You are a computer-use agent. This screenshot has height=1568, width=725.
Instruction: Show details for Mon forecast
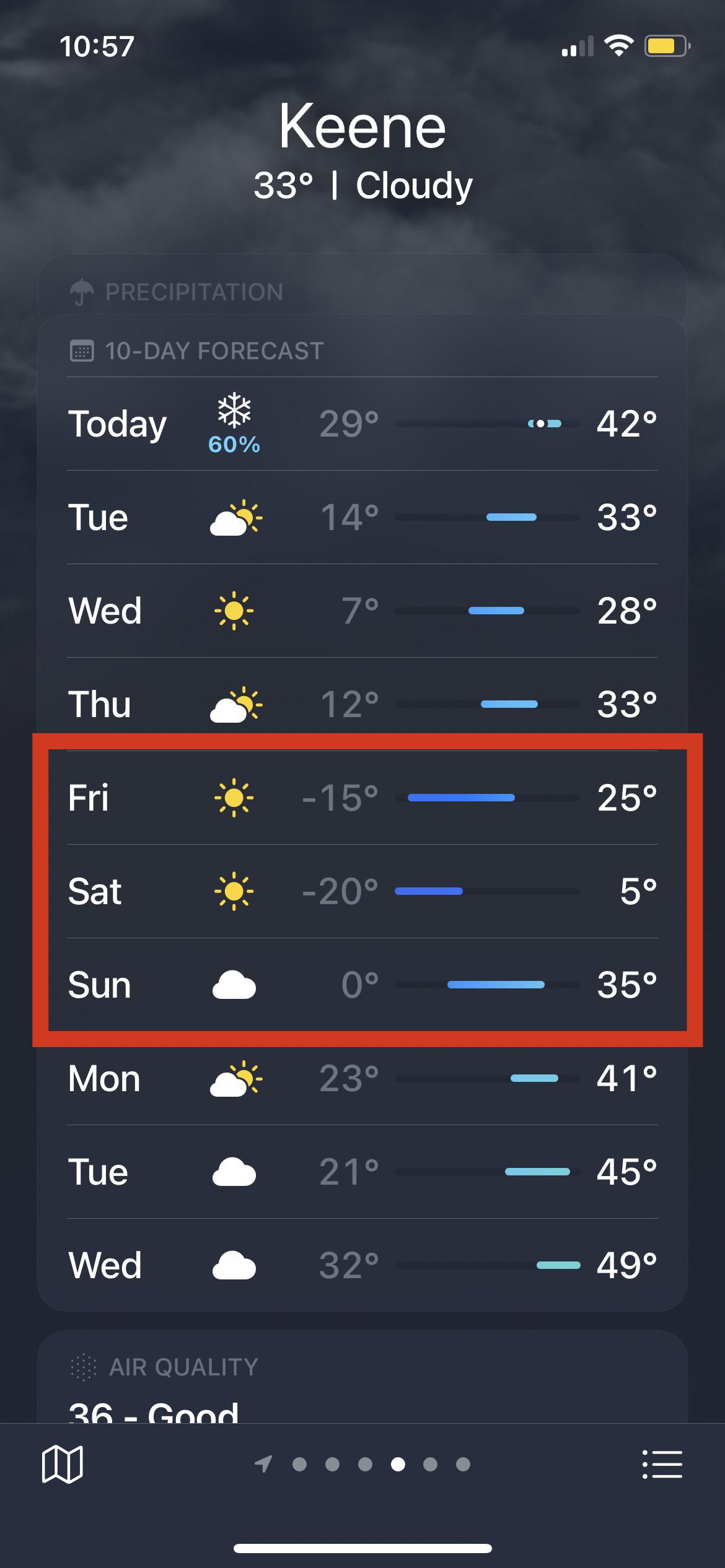click(362, 1078)
